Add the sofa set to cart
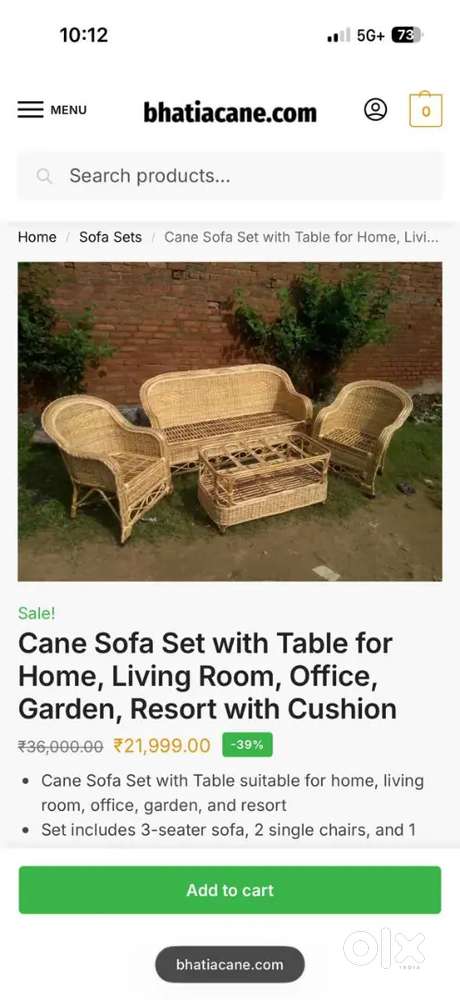 coord(230,890)
